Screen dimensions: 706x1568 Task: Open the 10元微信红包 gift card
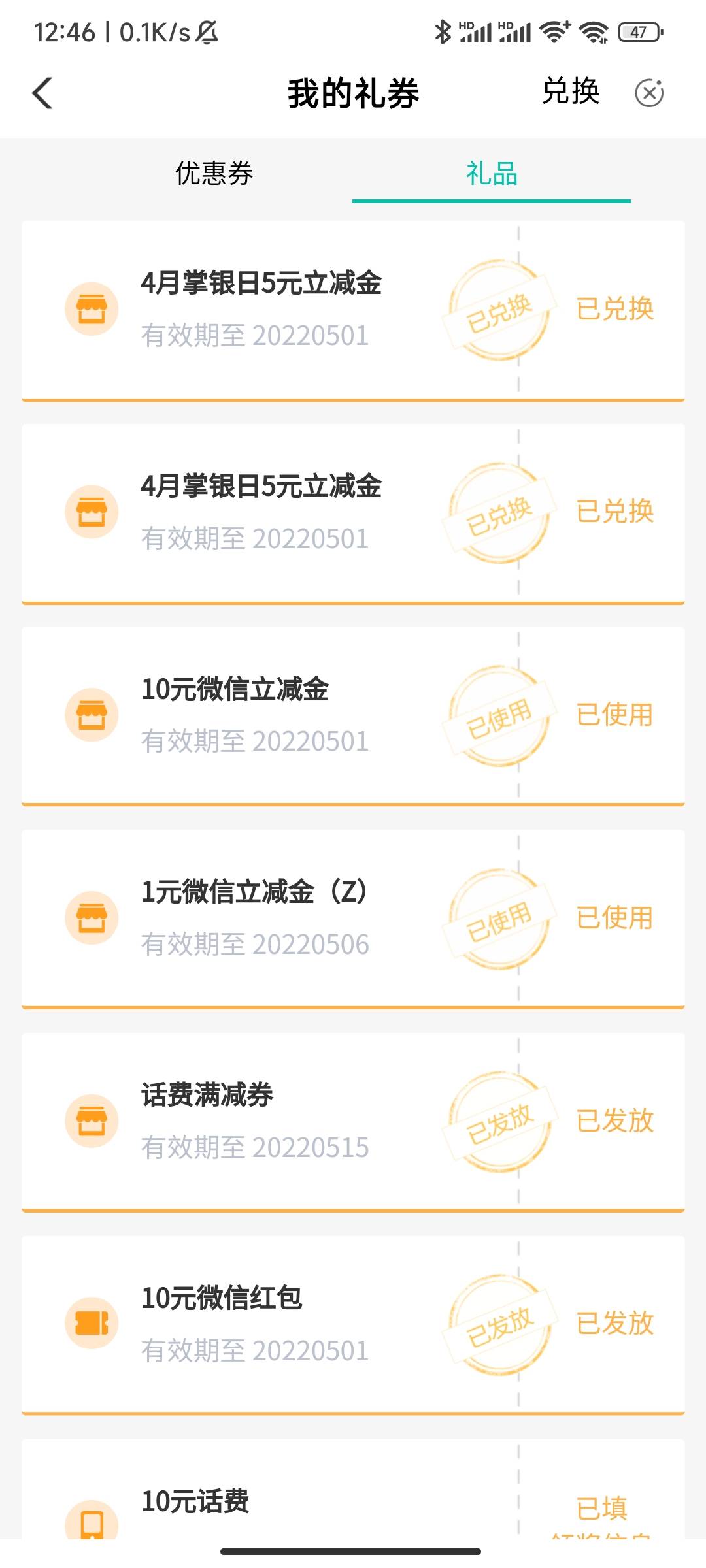coord(353,1326)
